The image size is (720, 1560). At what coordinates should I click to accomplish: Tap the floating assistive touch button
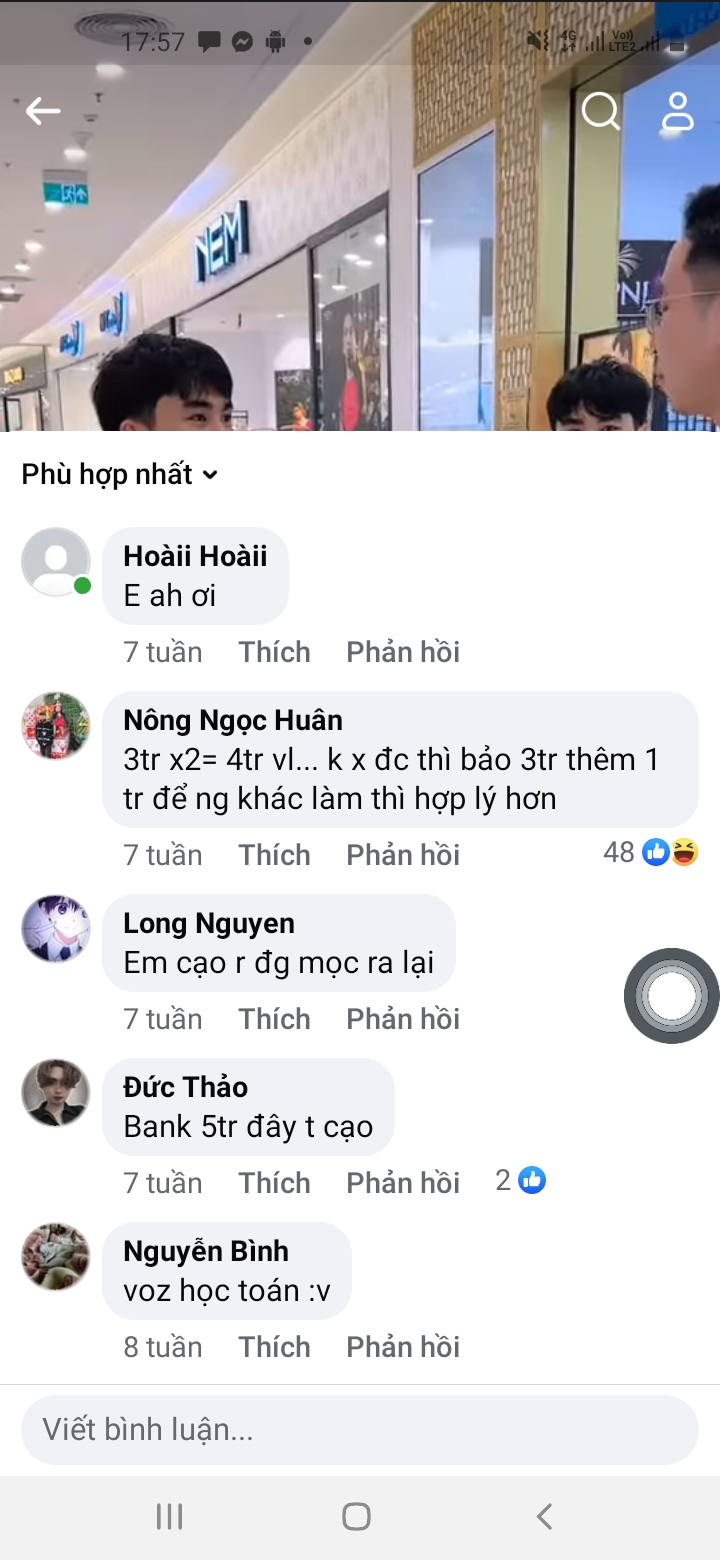click(x=672, y=996)
